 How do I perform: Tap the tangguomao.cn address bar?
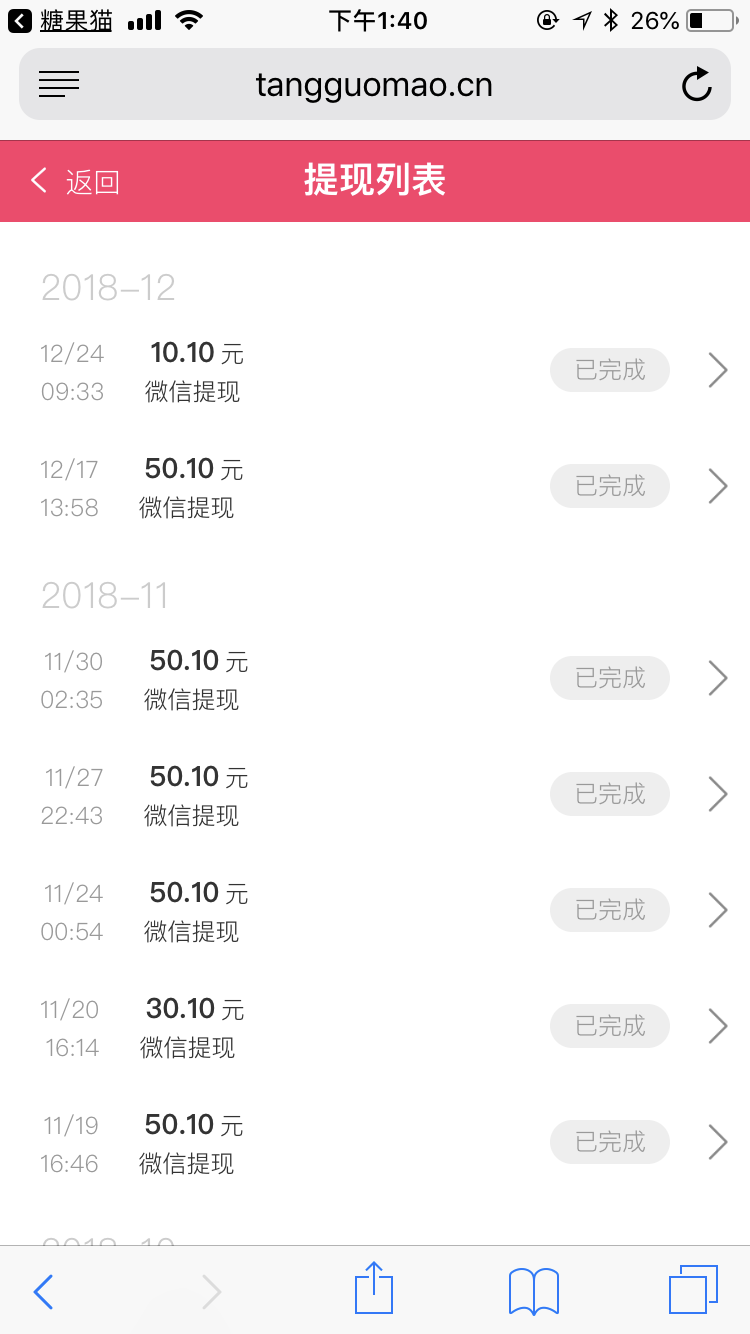click(x=374, y=85)
